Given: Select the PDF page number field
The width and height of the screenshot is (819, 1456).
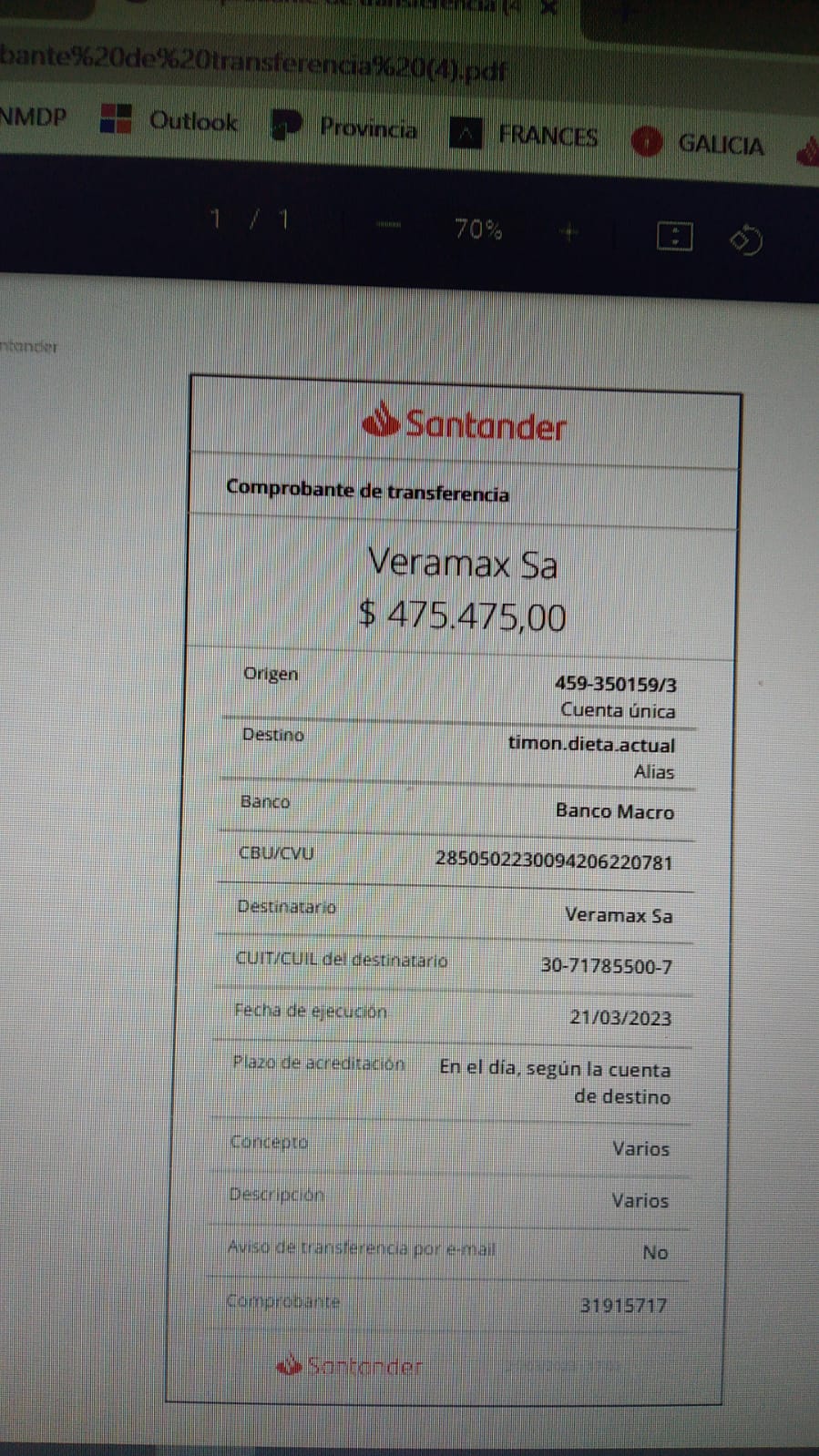Looking at the screenshot, I should [x=216, y=219].
